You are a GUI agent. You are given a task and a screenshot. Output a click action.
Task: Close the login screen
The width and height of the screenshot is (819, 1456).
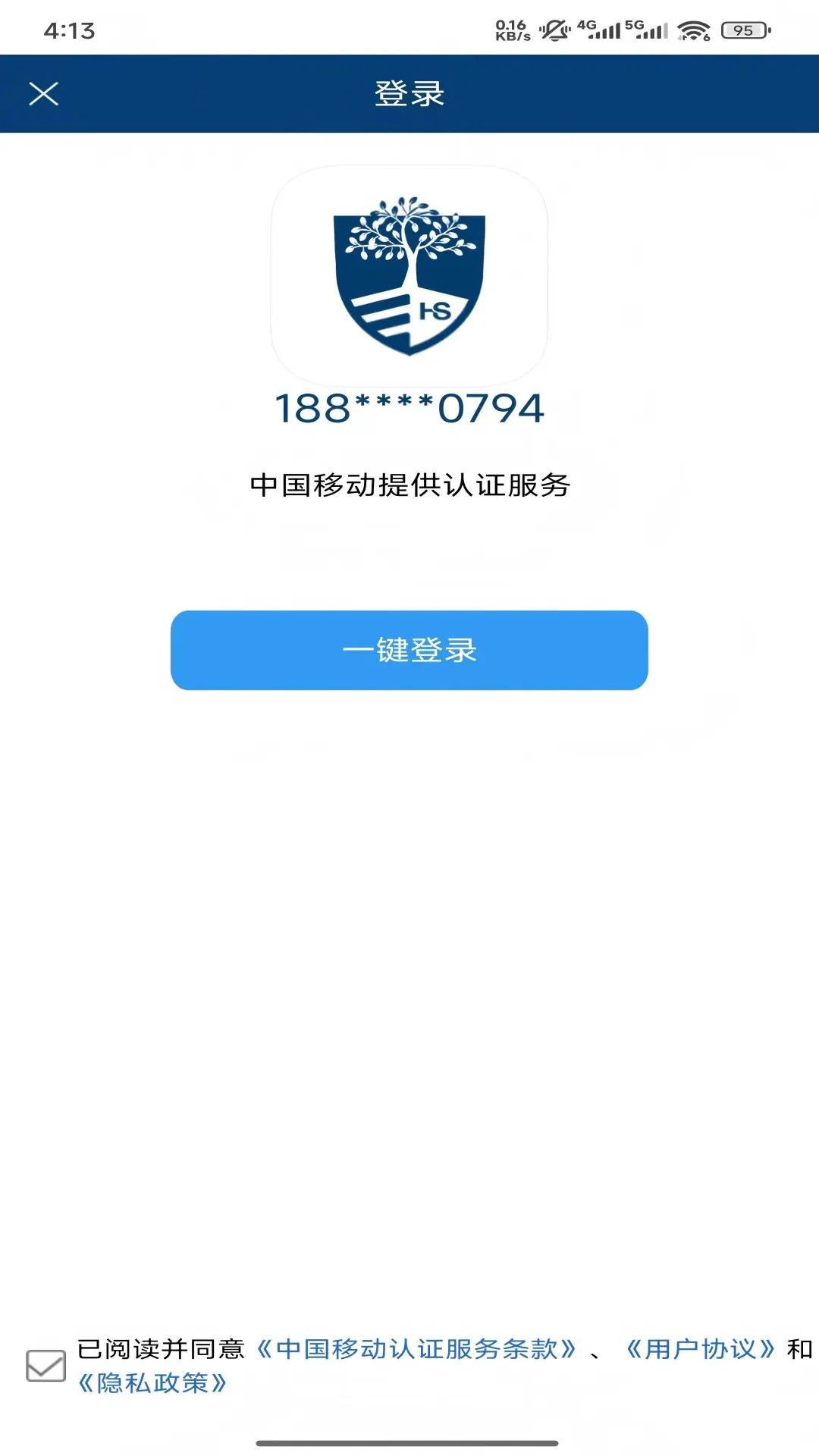click(44, 94)
